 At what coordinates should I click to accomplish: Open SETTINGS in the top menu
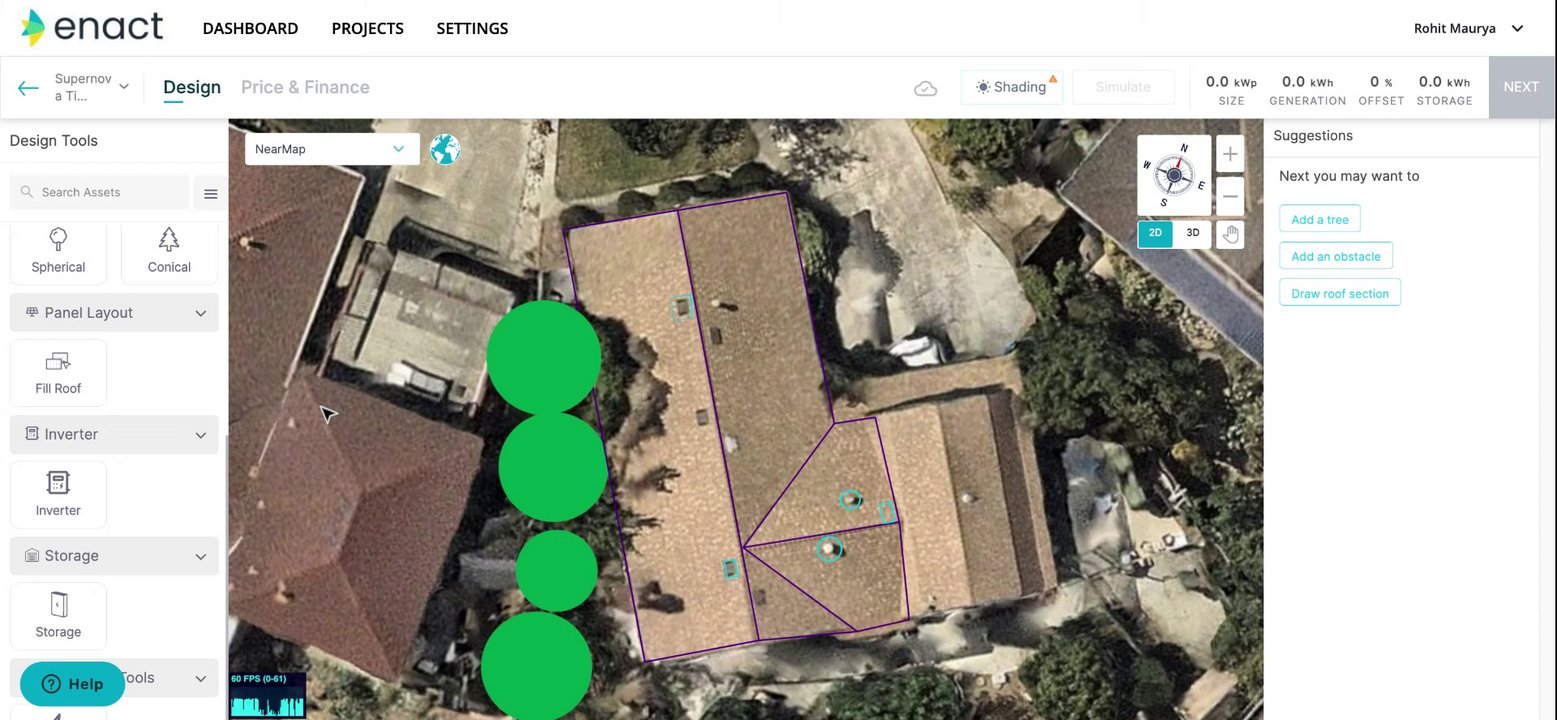tap(472, 29)
